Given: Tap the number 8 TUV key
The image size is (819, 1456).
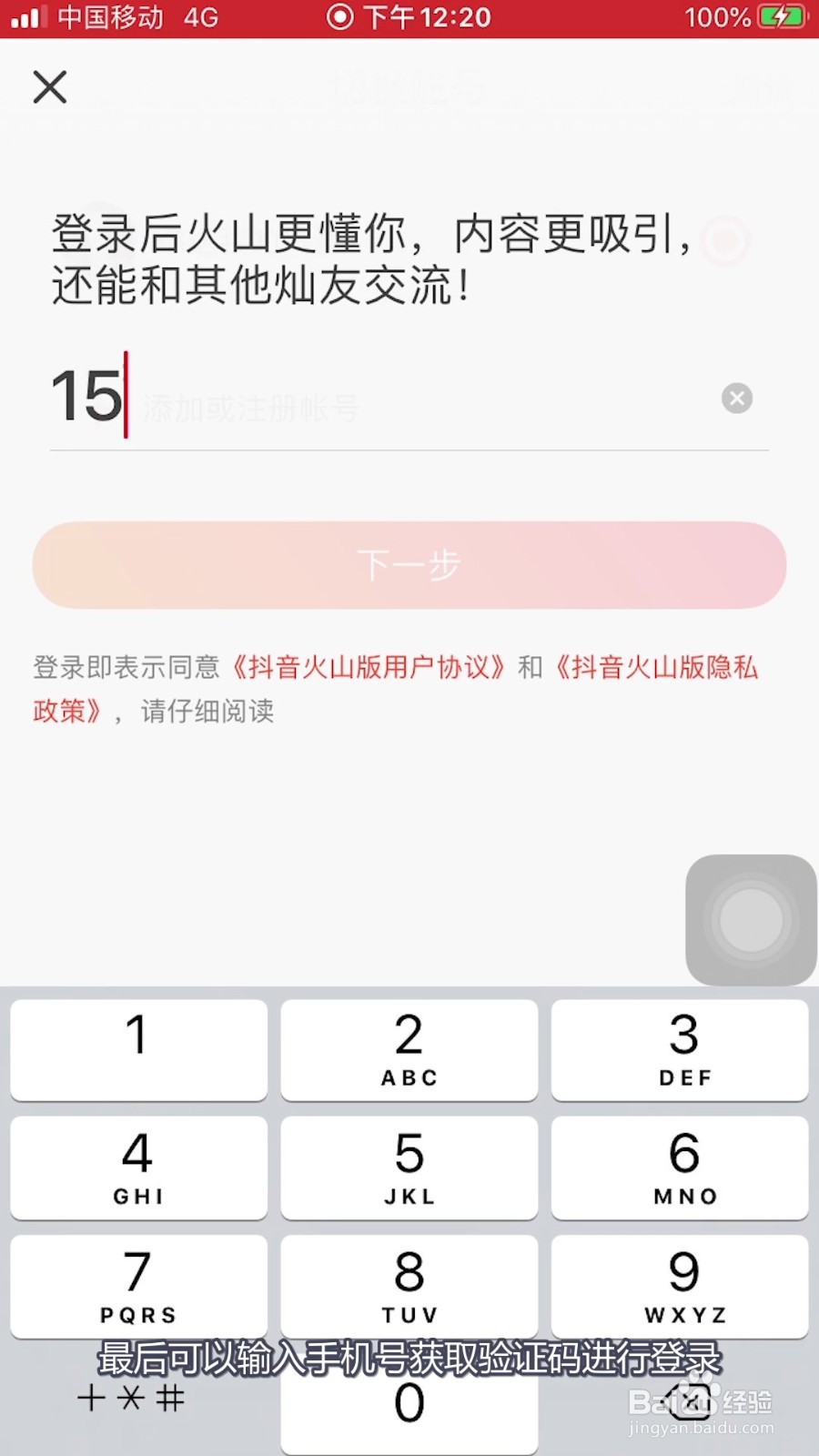Looking at the screenshot, I should (x=409, y=1286).
